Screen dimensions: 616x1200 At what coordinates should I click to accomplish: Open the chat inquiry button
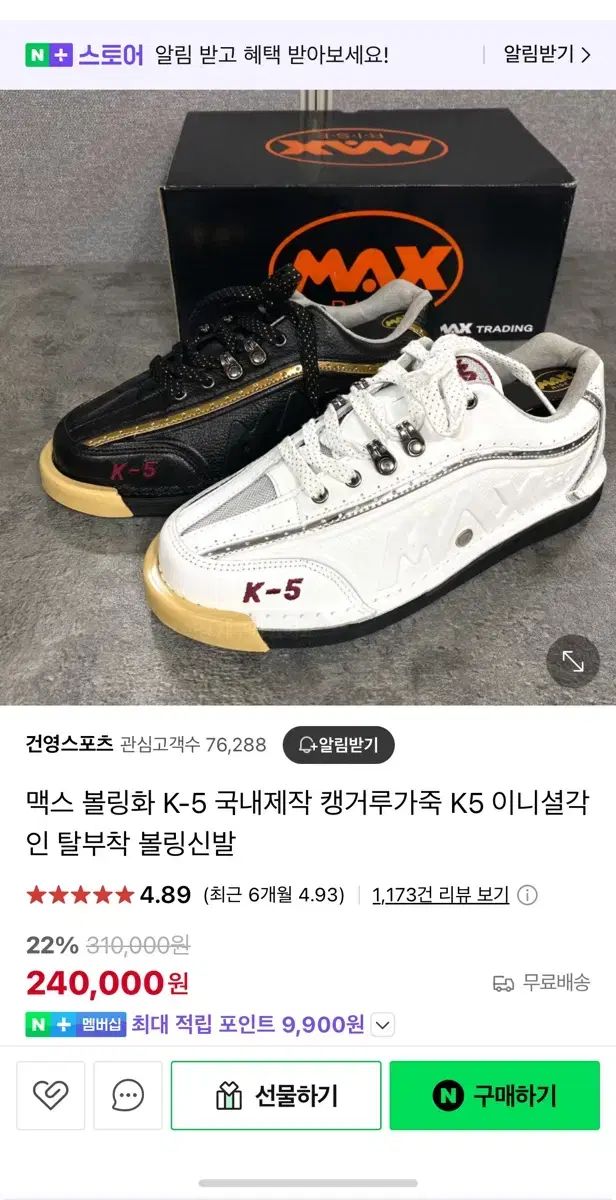(127, 1096)
